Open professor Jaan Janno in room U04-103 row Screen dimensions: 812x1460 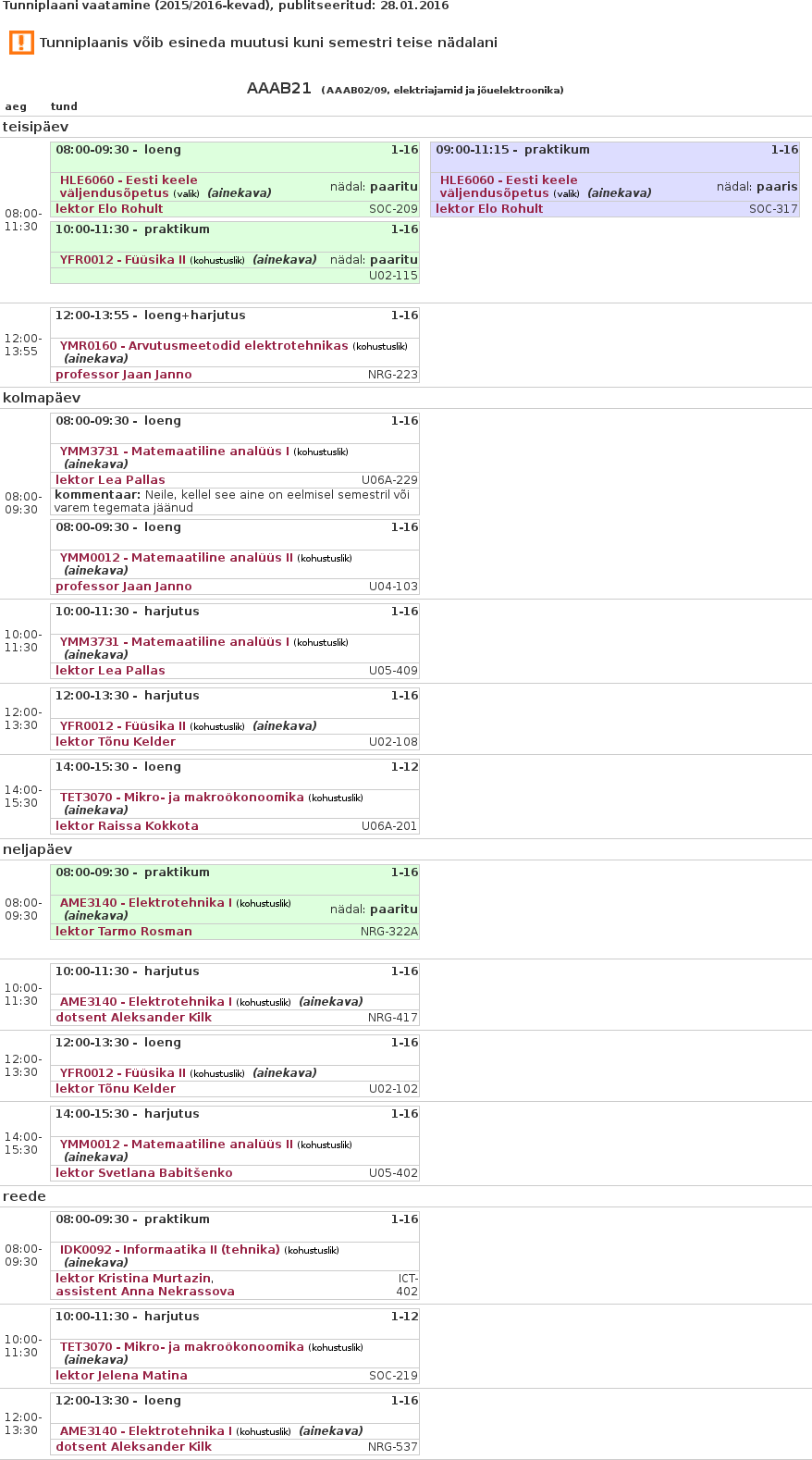tap(123, 587)
